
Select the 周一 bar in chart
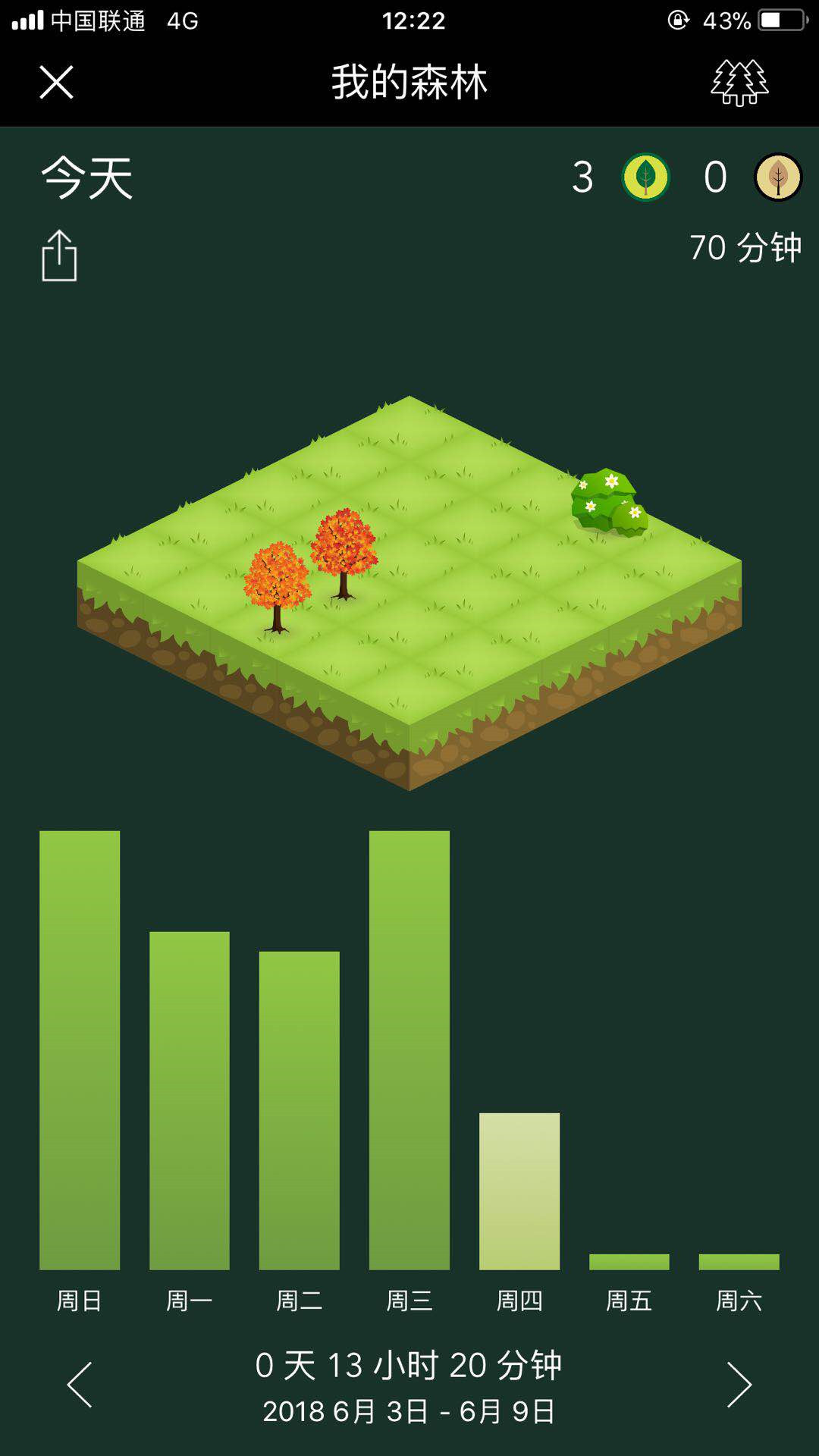(x=190, y=1100)
